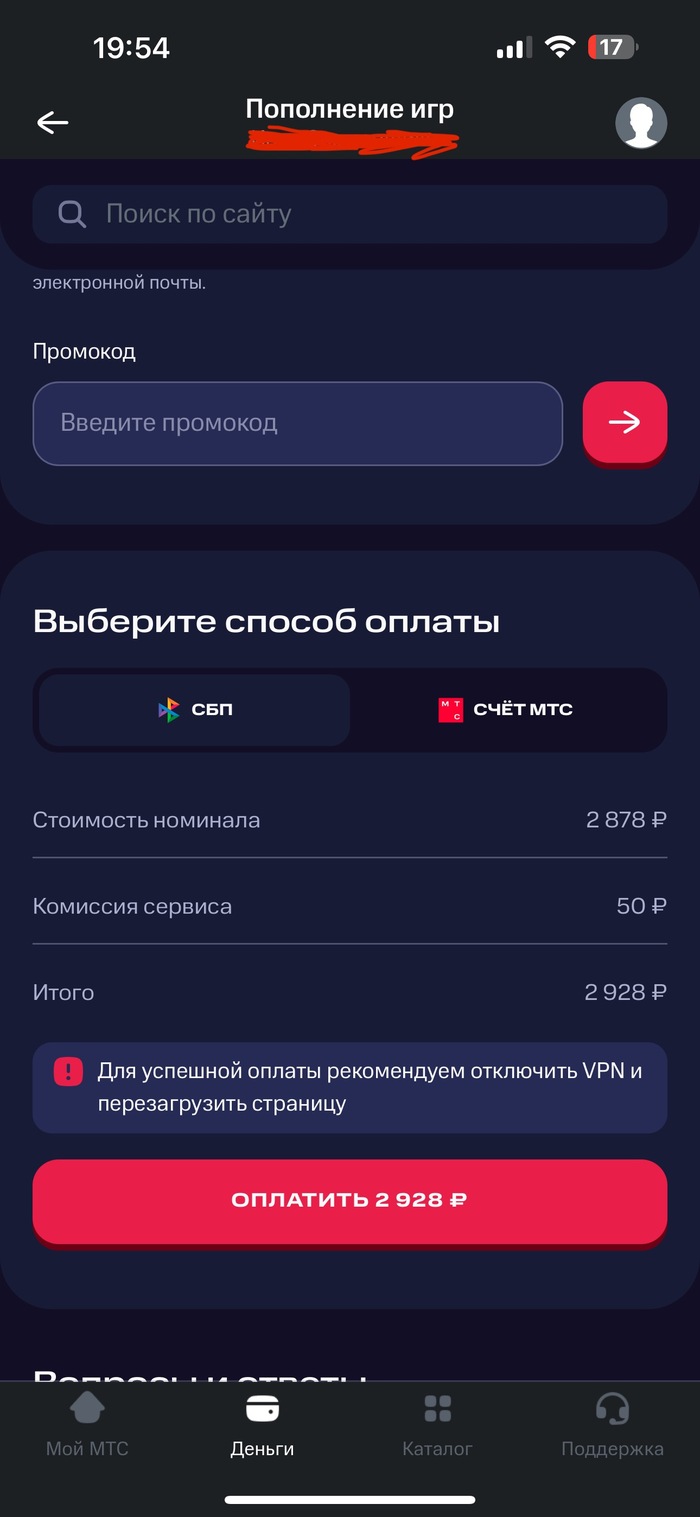
Task: Tap the Поиск по сайту search field
Action: coord(350,214)
